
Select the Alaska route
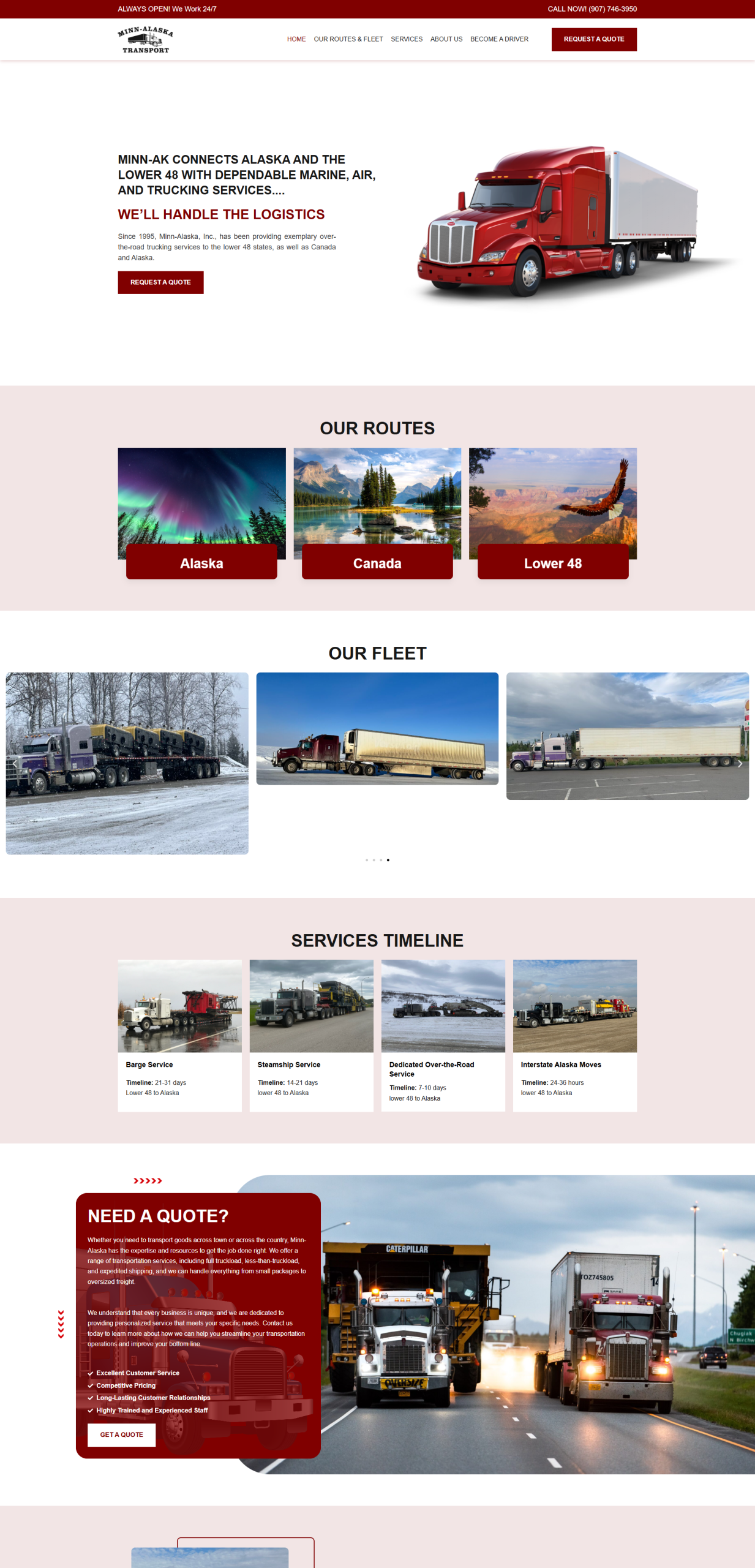pos(202,562)
